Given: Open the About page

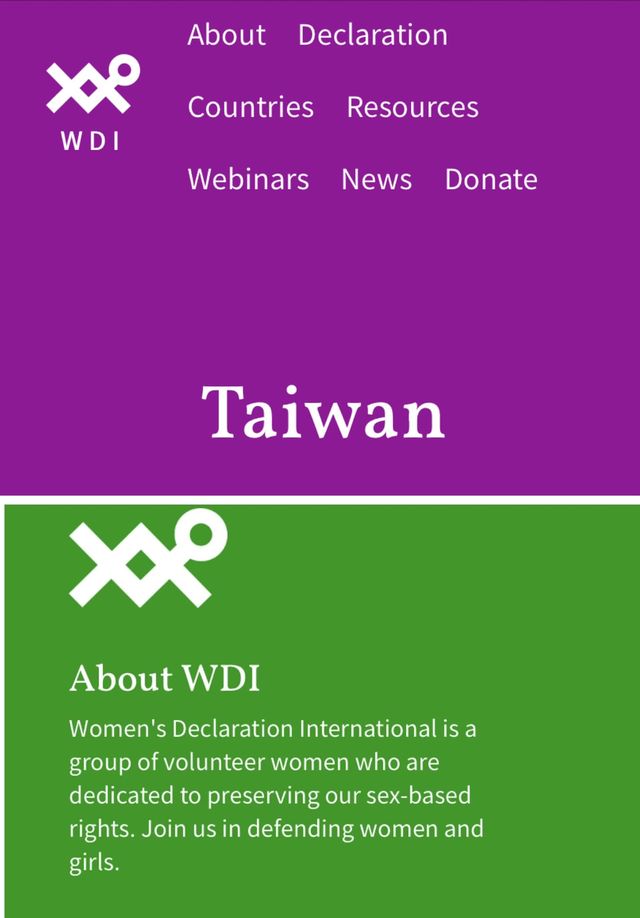Looking at the screenshot, I should [226, 35].
